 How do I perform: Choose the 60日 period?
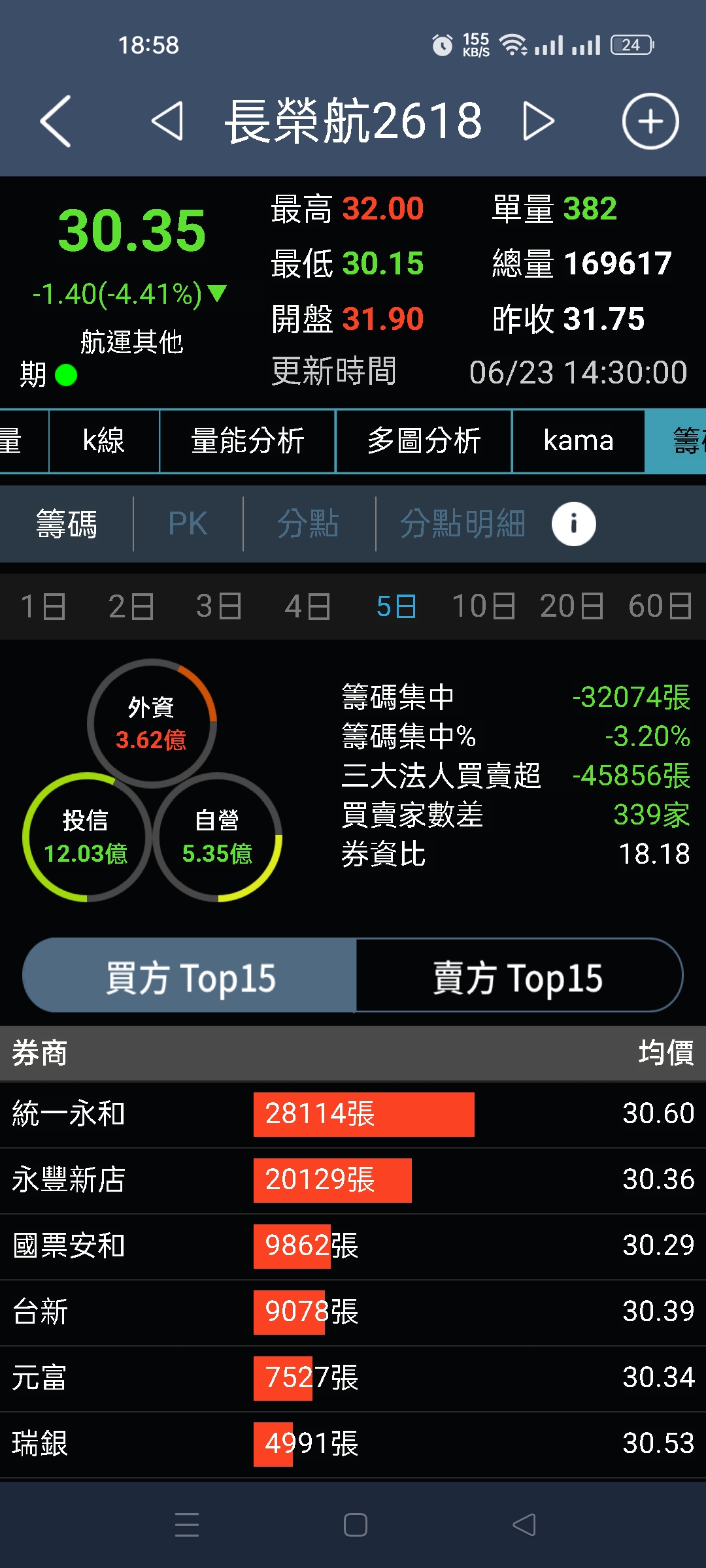pyautogui.click(x=660, y=606)
